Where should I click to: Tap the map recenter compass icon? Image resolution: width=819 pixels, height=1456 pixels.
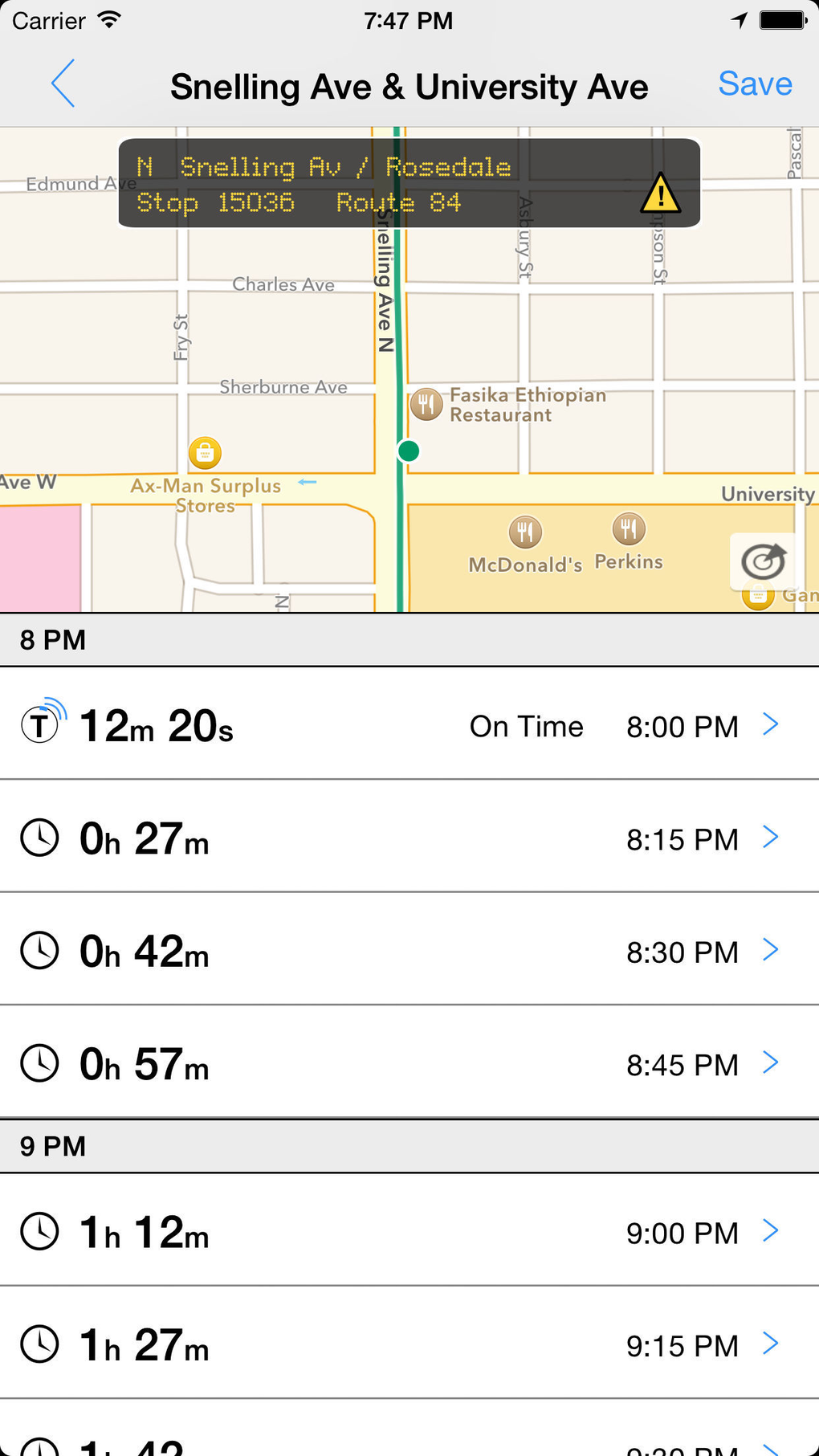[x=763, y=561]
